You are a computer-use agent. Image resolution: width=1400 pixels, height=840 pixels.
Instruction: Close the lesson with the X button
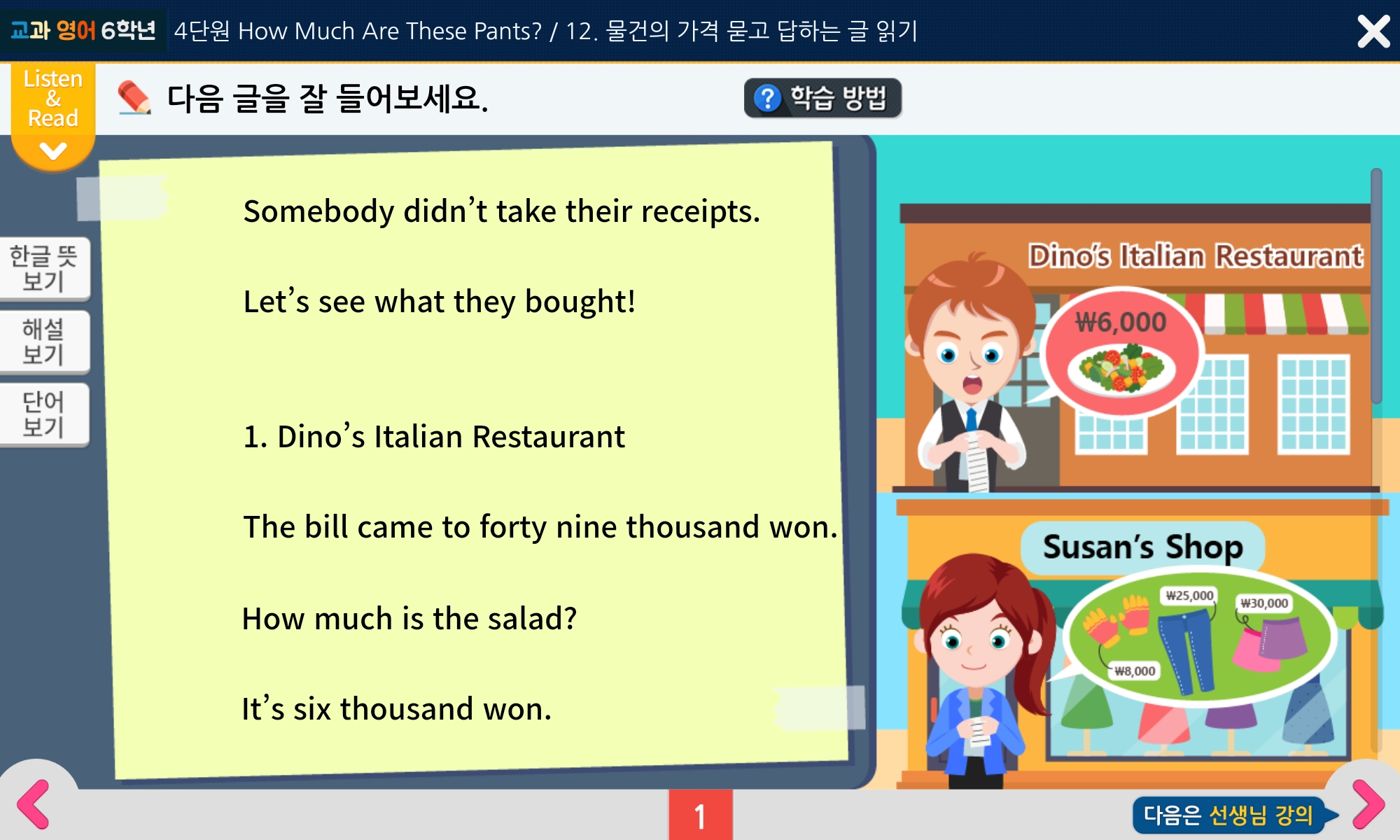[x=1373, y=31]
